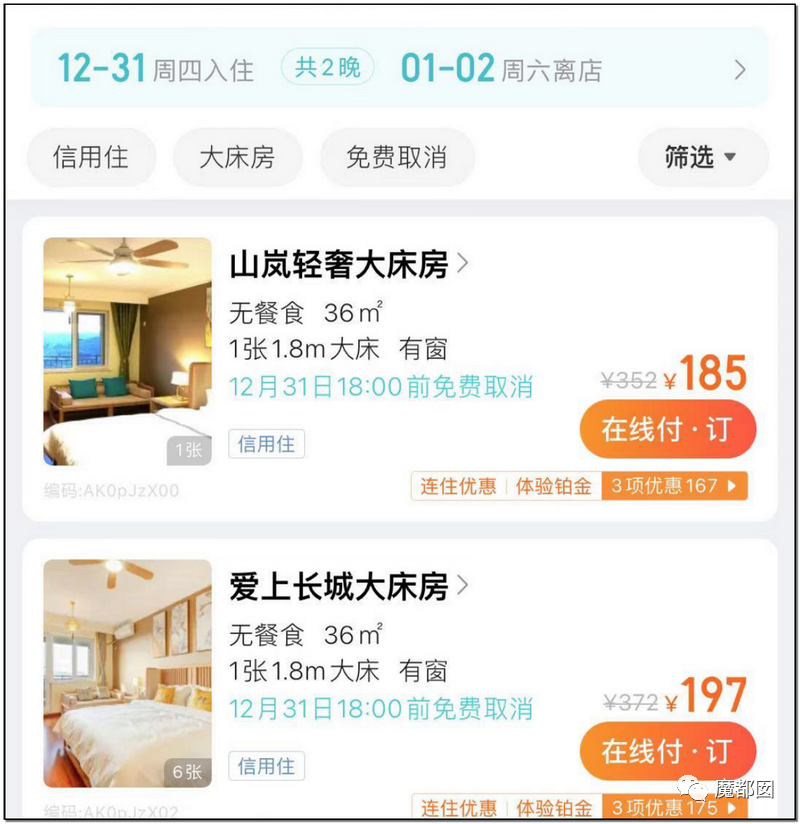
Task: Expand 3项优惠167 discount details
Action: [x=674, y=486]
